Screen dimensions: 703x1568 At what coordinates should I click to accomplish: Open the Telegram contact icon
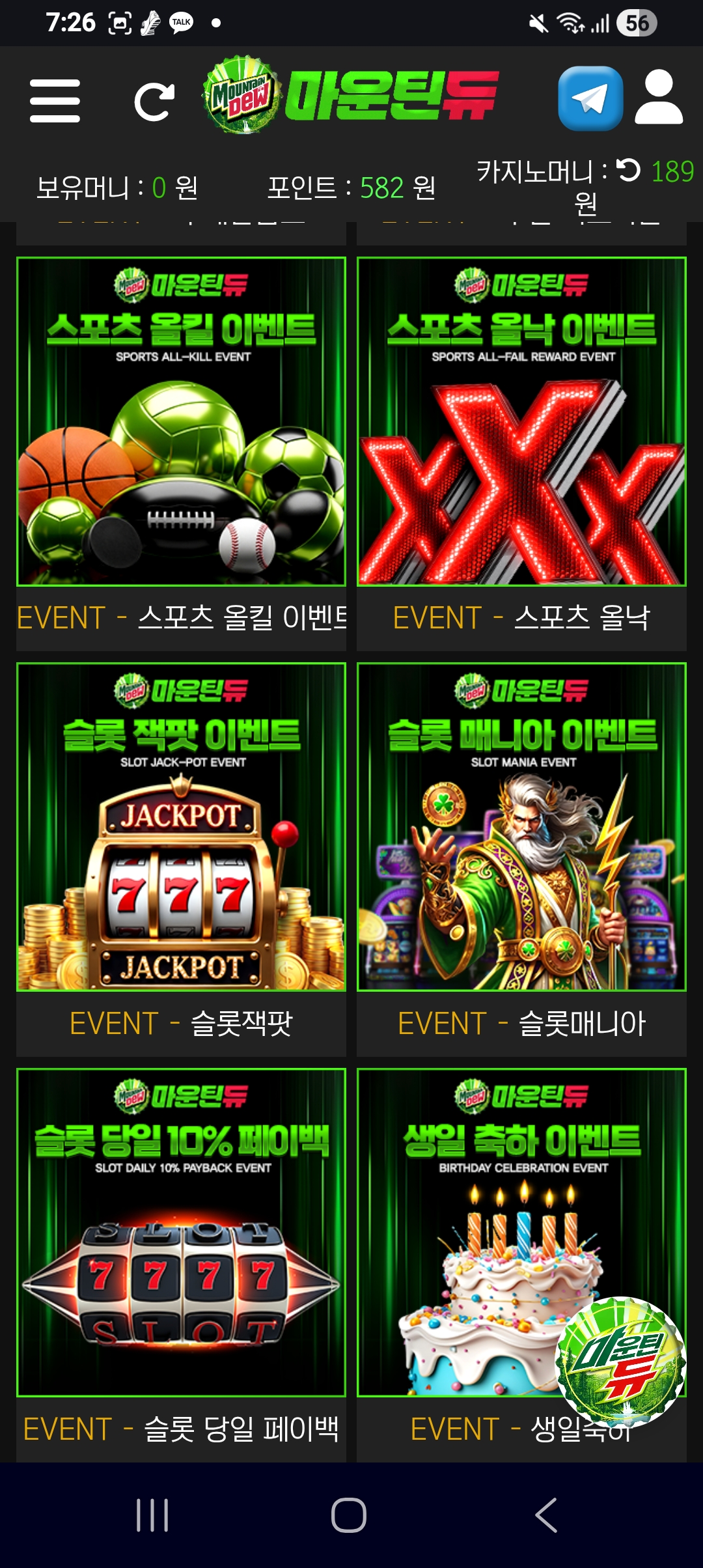[590, 99]
